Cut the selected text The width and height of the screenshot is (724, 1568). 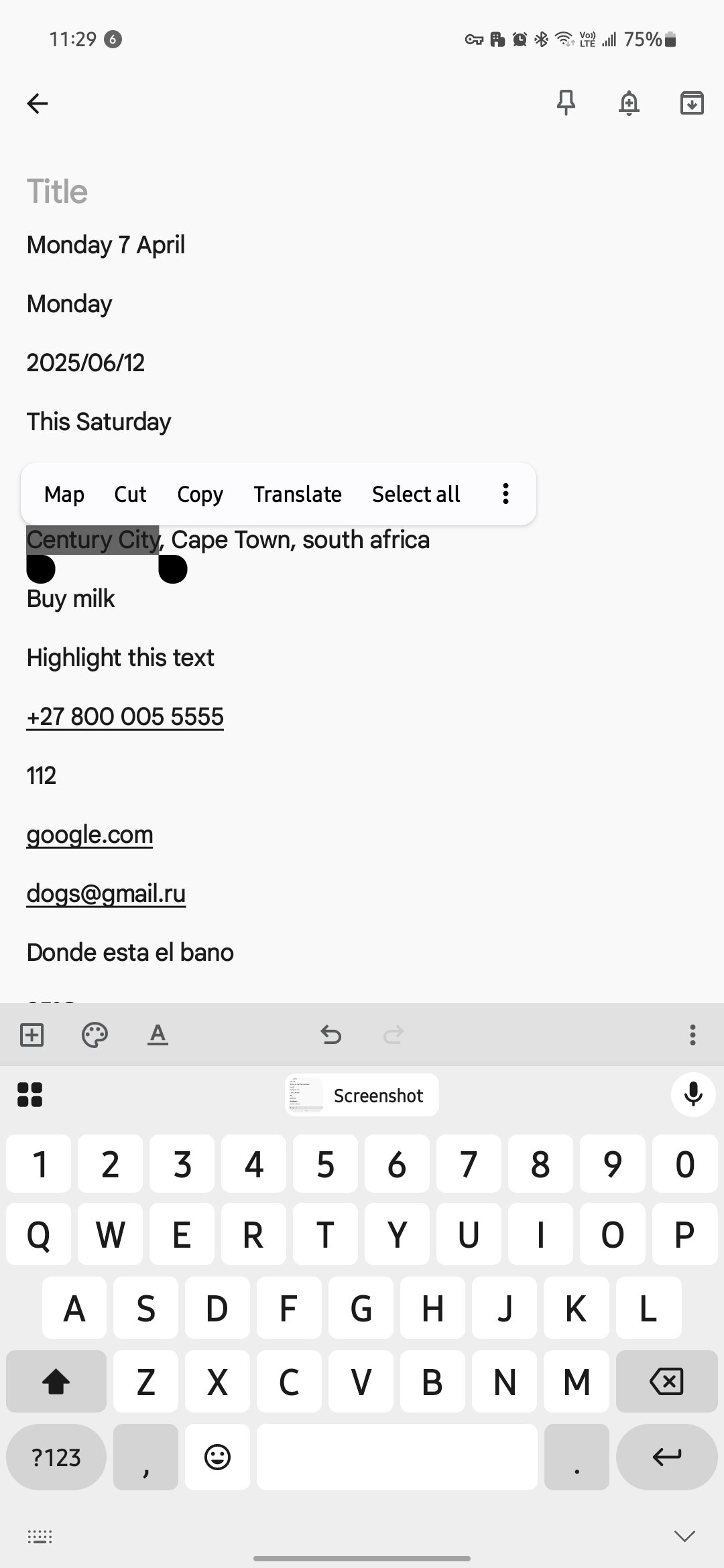[x=130, y=495]
